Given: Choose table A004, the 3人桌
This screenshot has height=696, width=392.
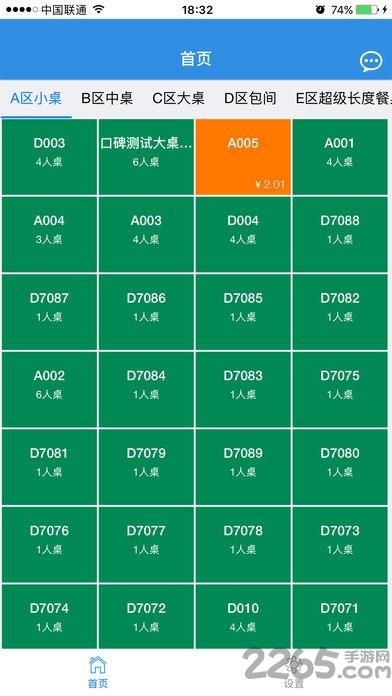Looking at the screenshot, I should tap(49, 234).
